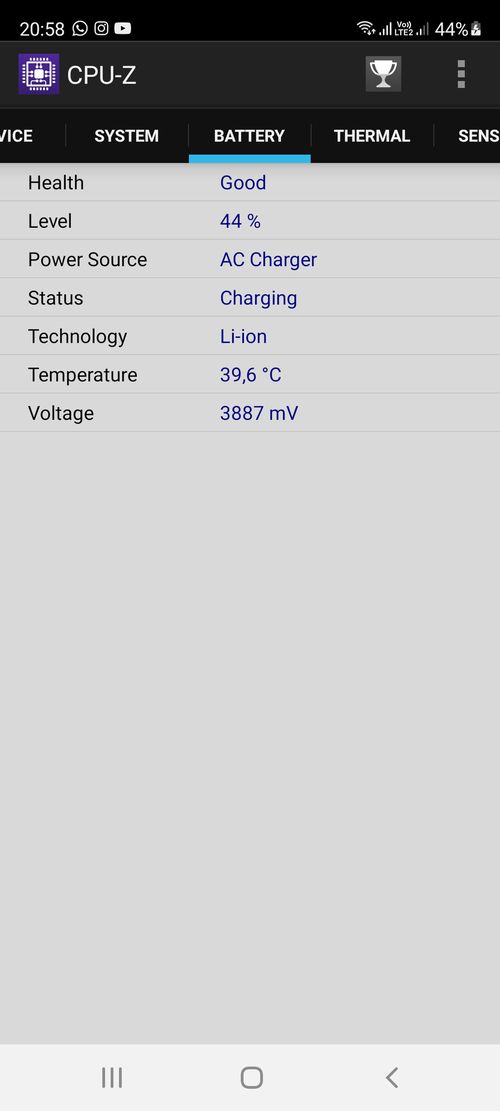Select the Battery tab
The width and height of the screenshot is (500, 1111).
tap(249, 136)
